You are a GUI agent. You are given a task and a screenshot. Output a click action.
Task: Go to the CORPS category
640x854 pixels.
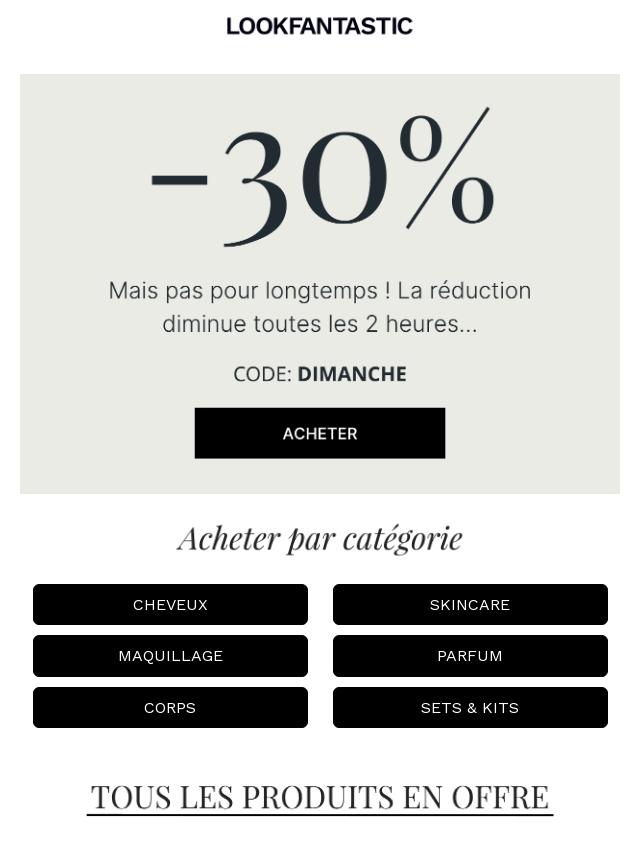click(x=170, y=707)
